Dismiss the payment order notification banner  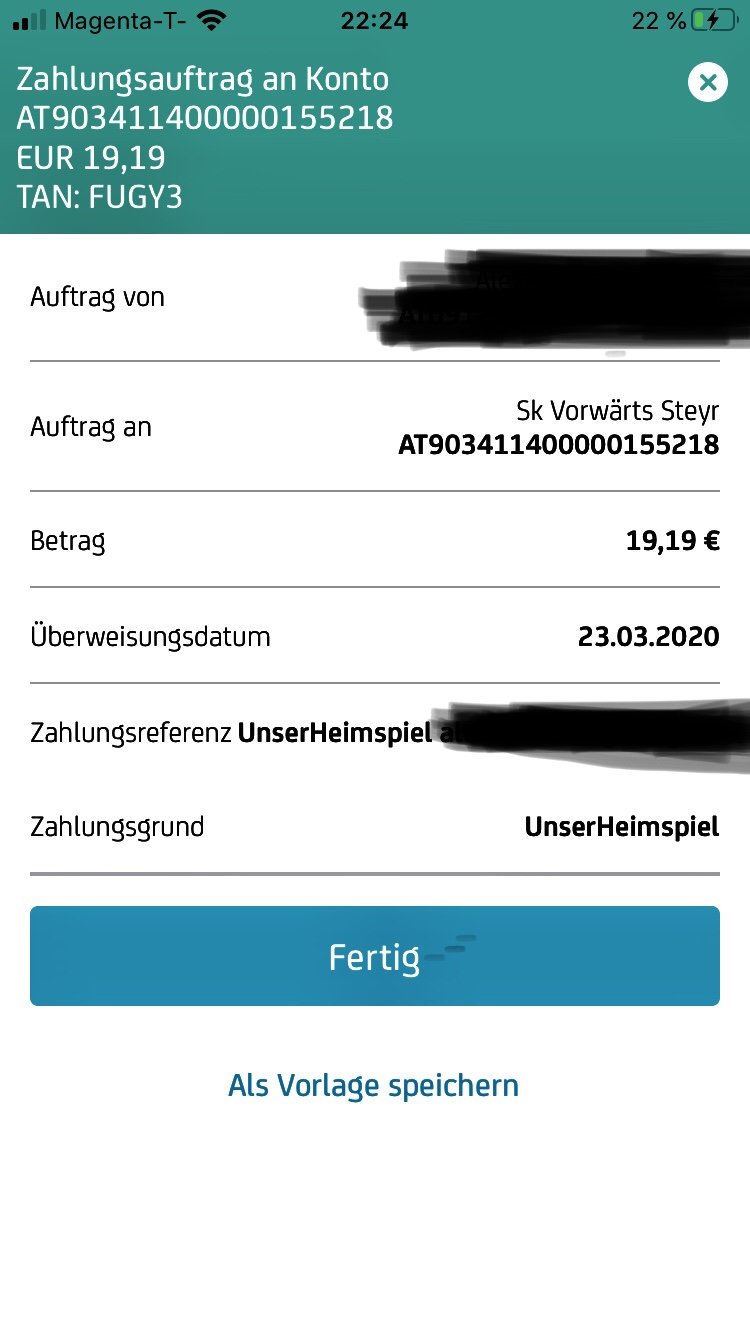tap(708, 82)
